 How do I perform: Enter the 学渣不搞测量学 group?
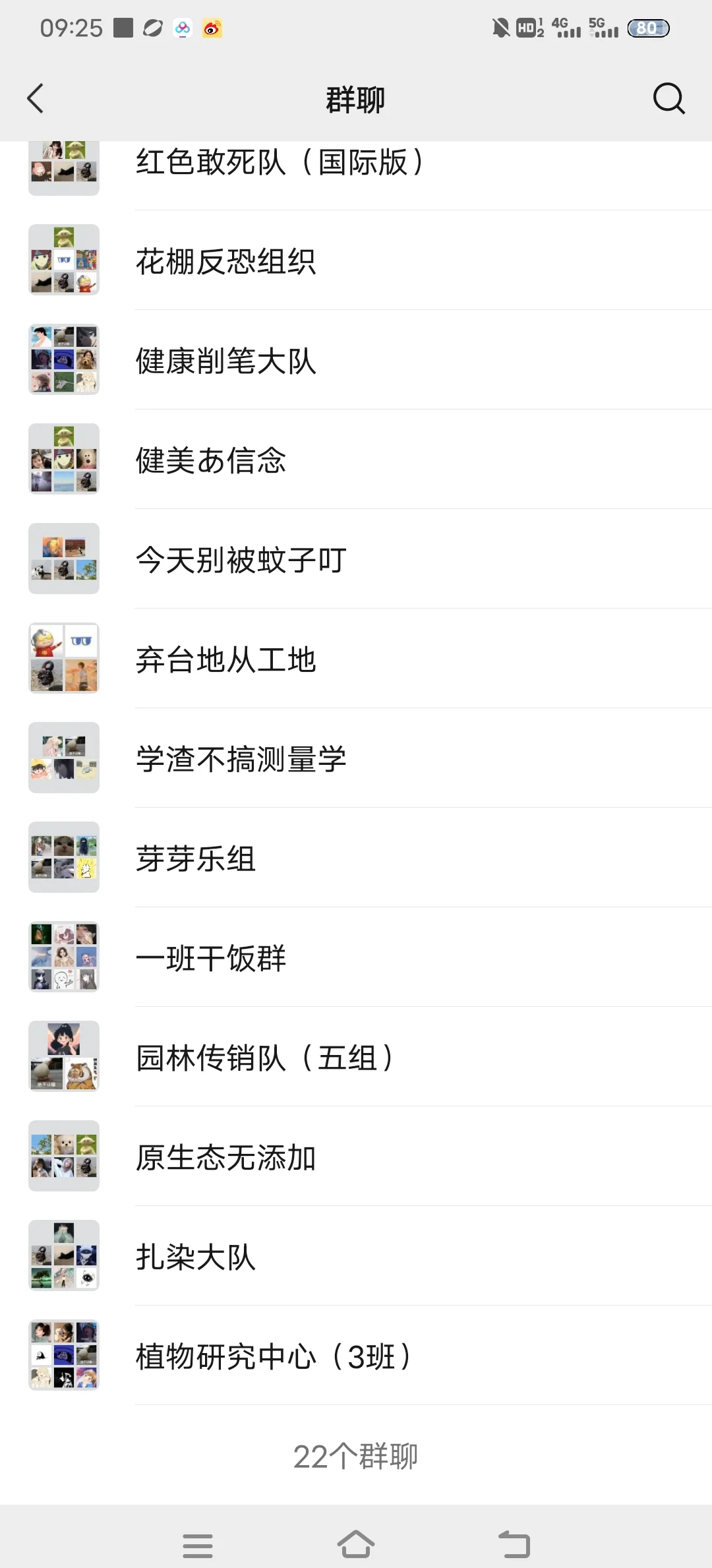pyautogui.click(x=241, y=759)
